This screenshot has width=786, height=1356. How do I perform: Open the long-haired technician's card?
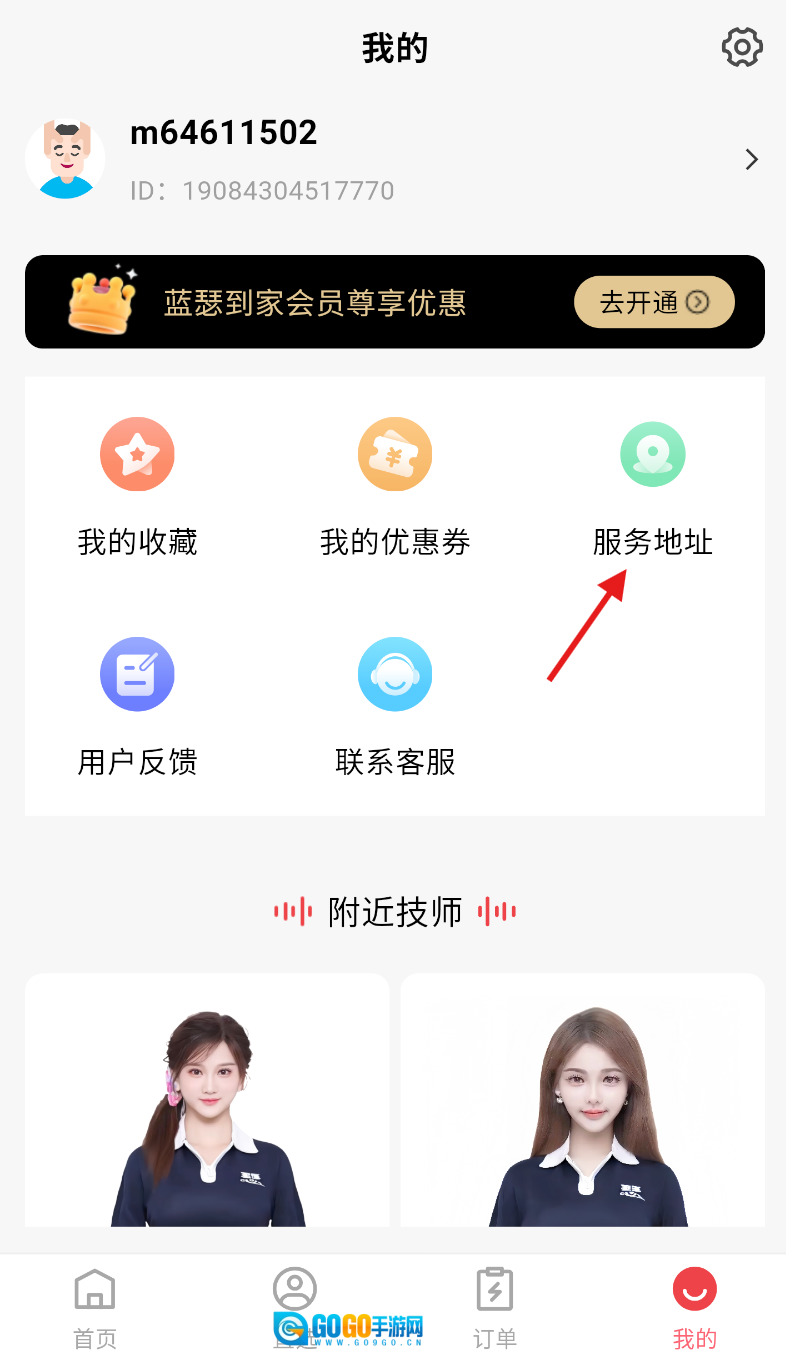click(583, 1100)
